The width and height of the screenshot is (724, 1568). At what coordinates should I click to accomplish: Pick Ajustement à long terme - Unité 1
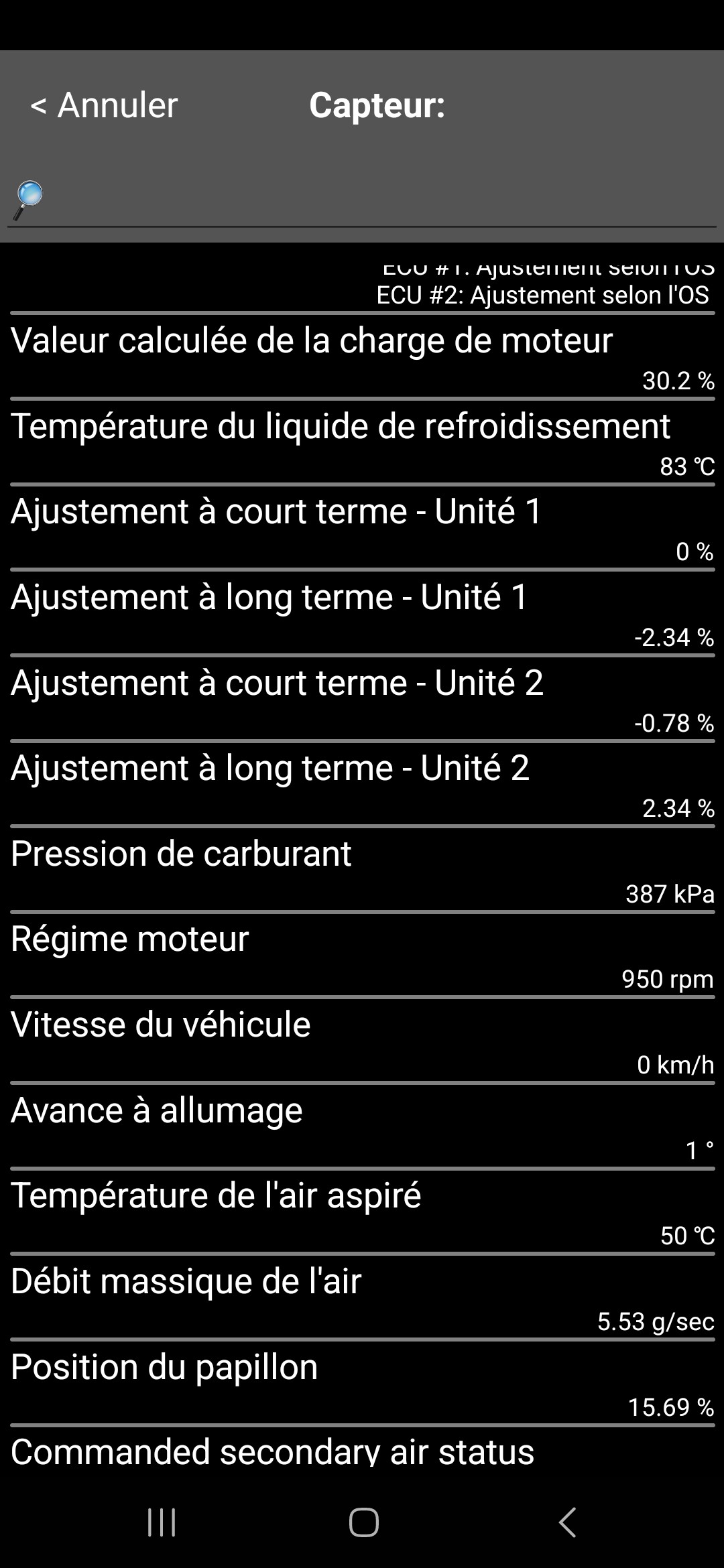pos(362,613)
